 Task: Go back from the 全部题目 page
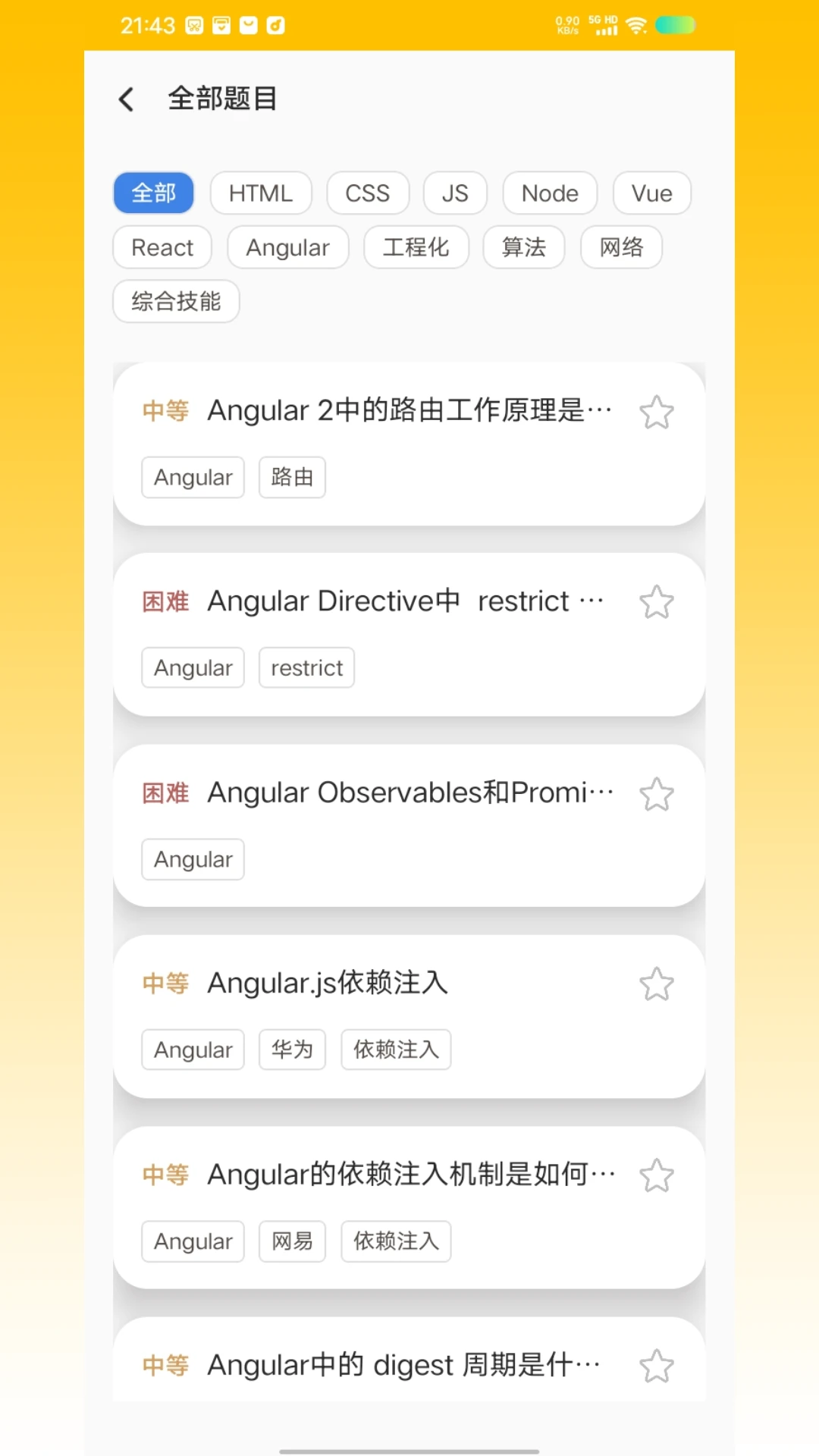click(127, 99)
